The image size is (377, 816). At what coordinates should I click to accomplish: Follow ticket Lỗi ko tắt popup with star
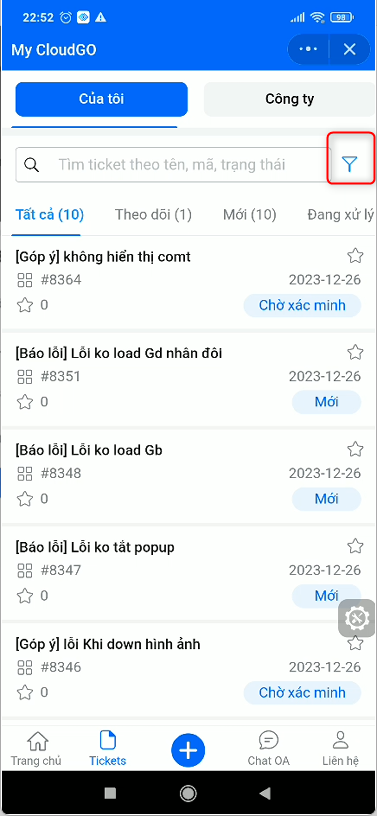pos(355,546)
